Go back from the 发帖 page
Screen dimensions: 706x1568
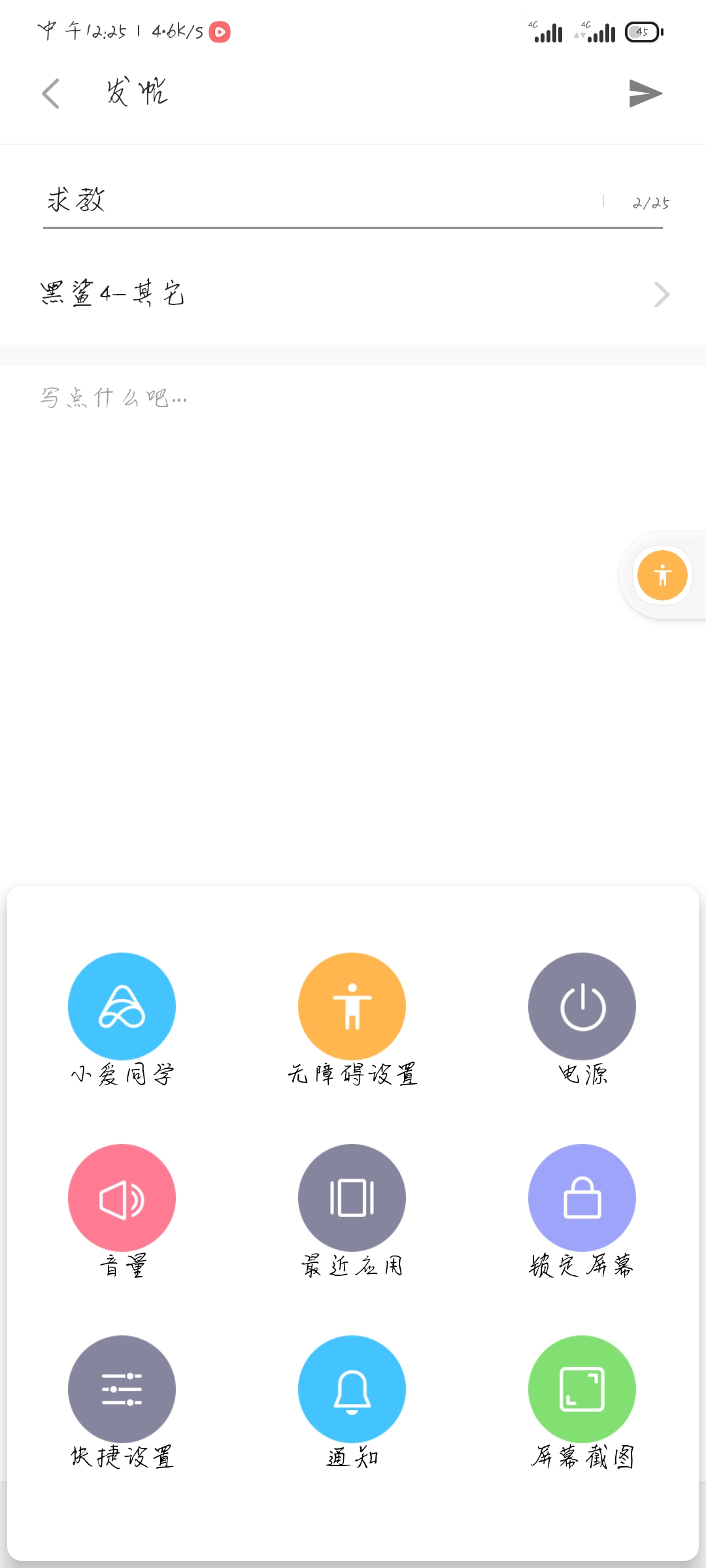[51, 93]
